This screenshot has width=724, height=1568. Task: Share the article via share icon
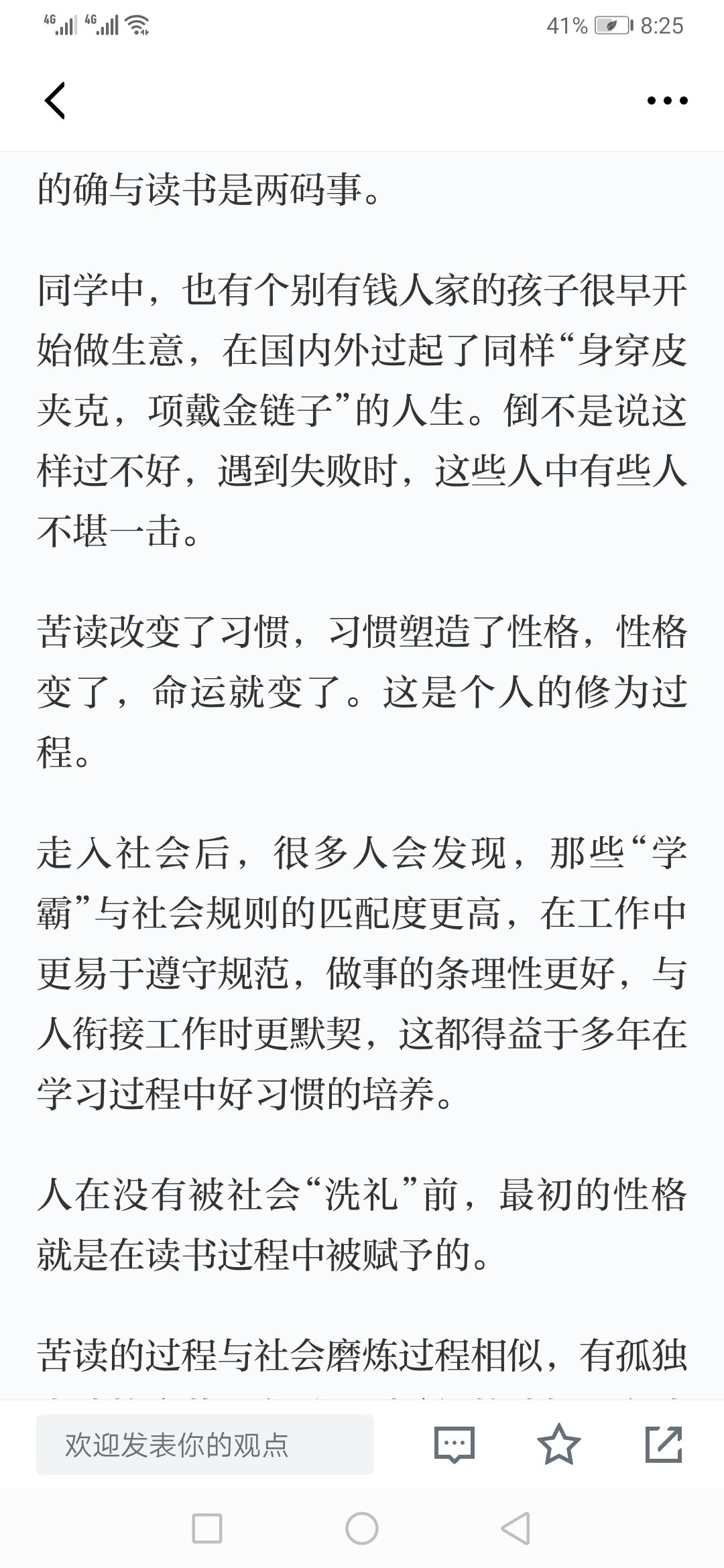click(x=664, y=1445)
